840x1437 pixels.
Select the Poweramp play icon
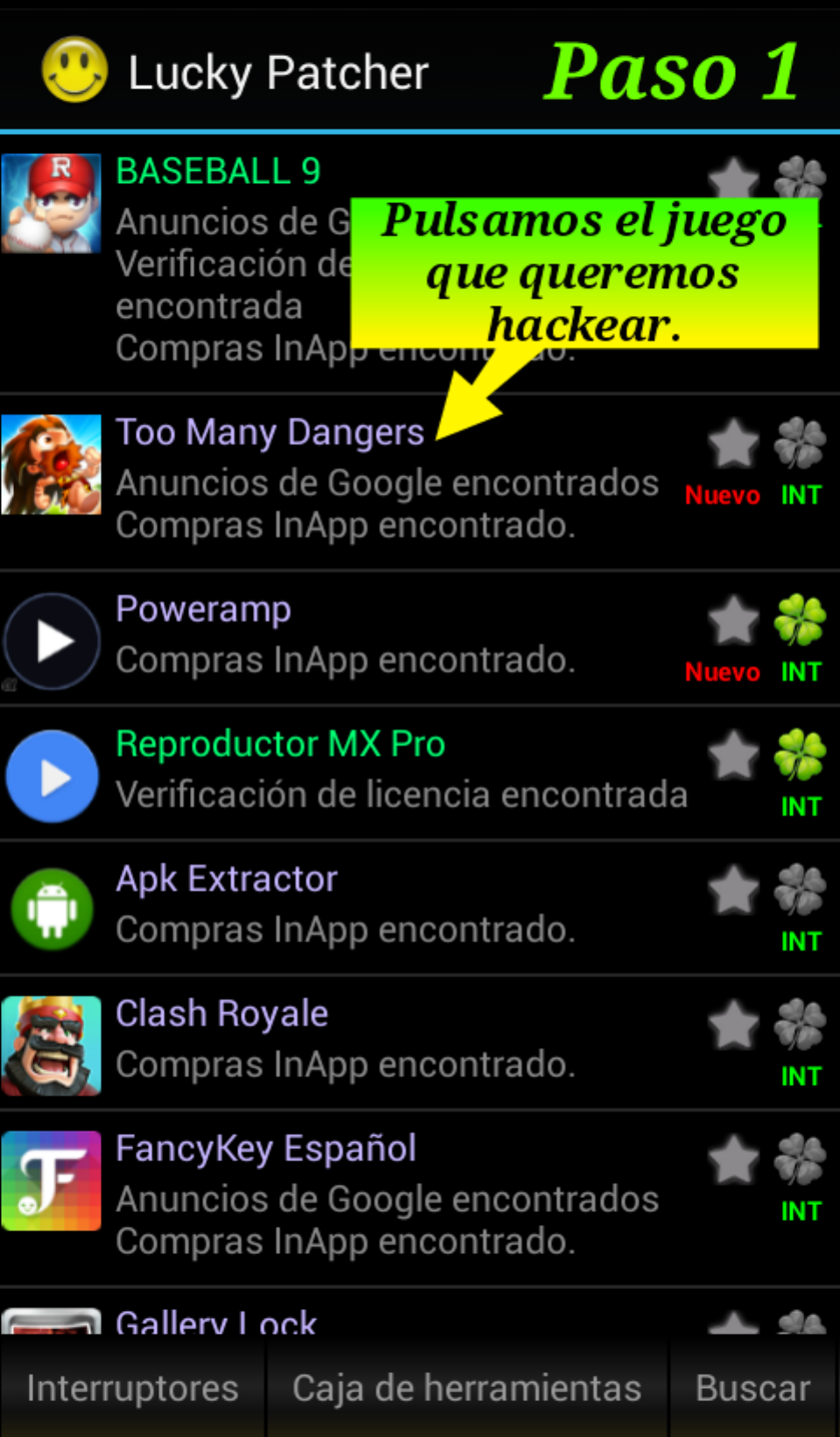[x=51, y=641]
